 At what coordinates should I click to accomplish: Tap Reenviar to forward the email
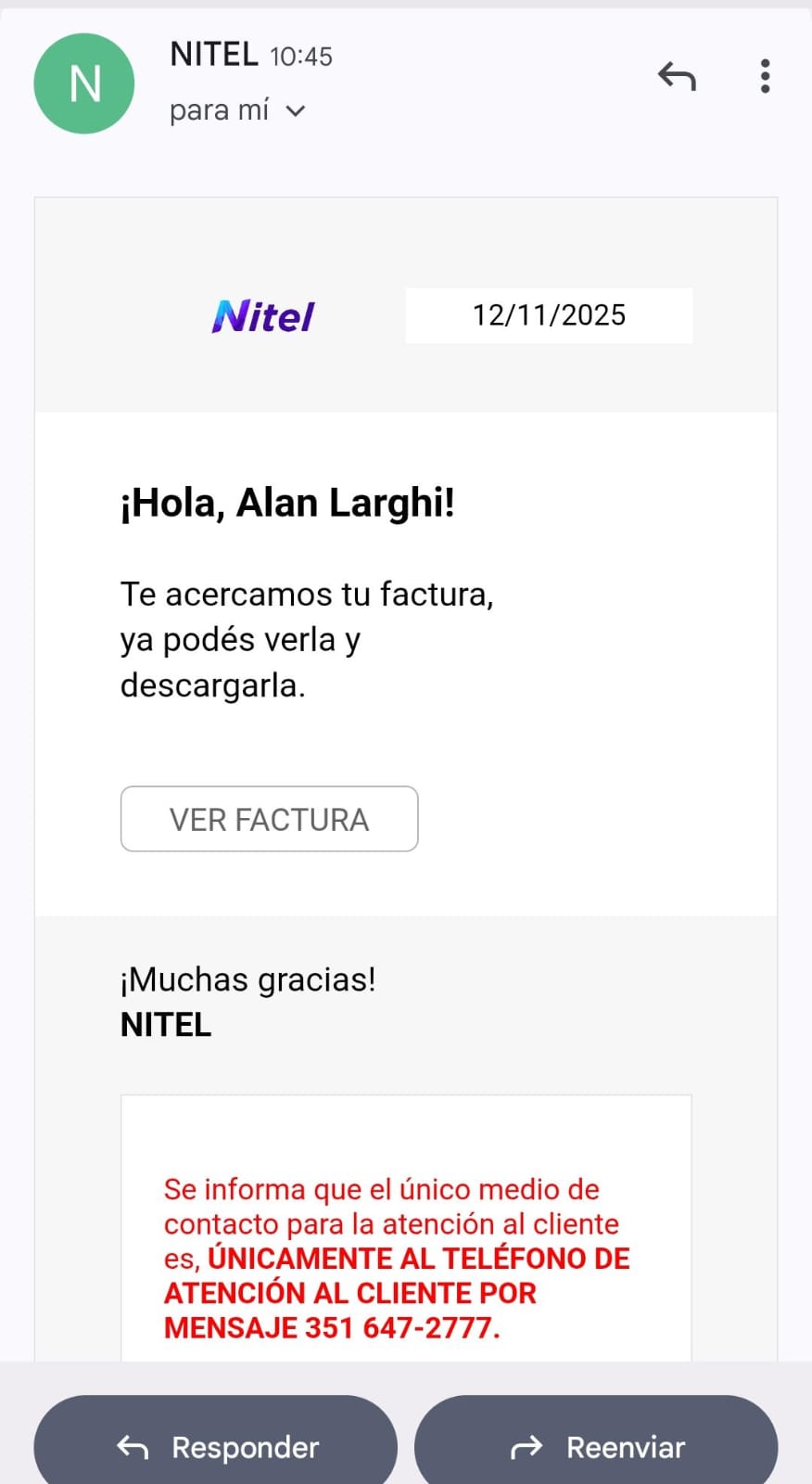[596, 1445]
